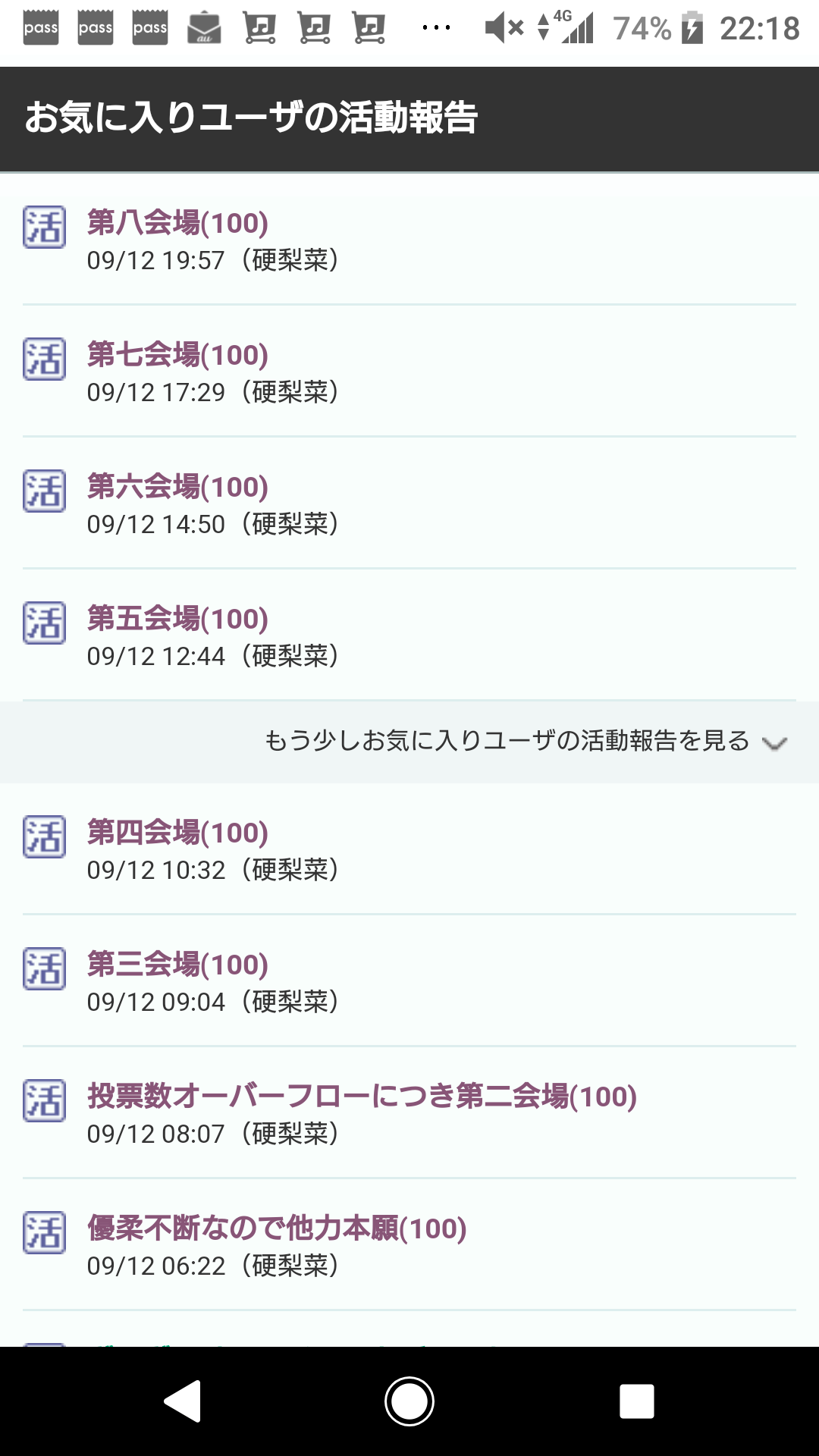Open the 第五会場(100) activity report
The image size is (819, 1456).
(178, 620)
